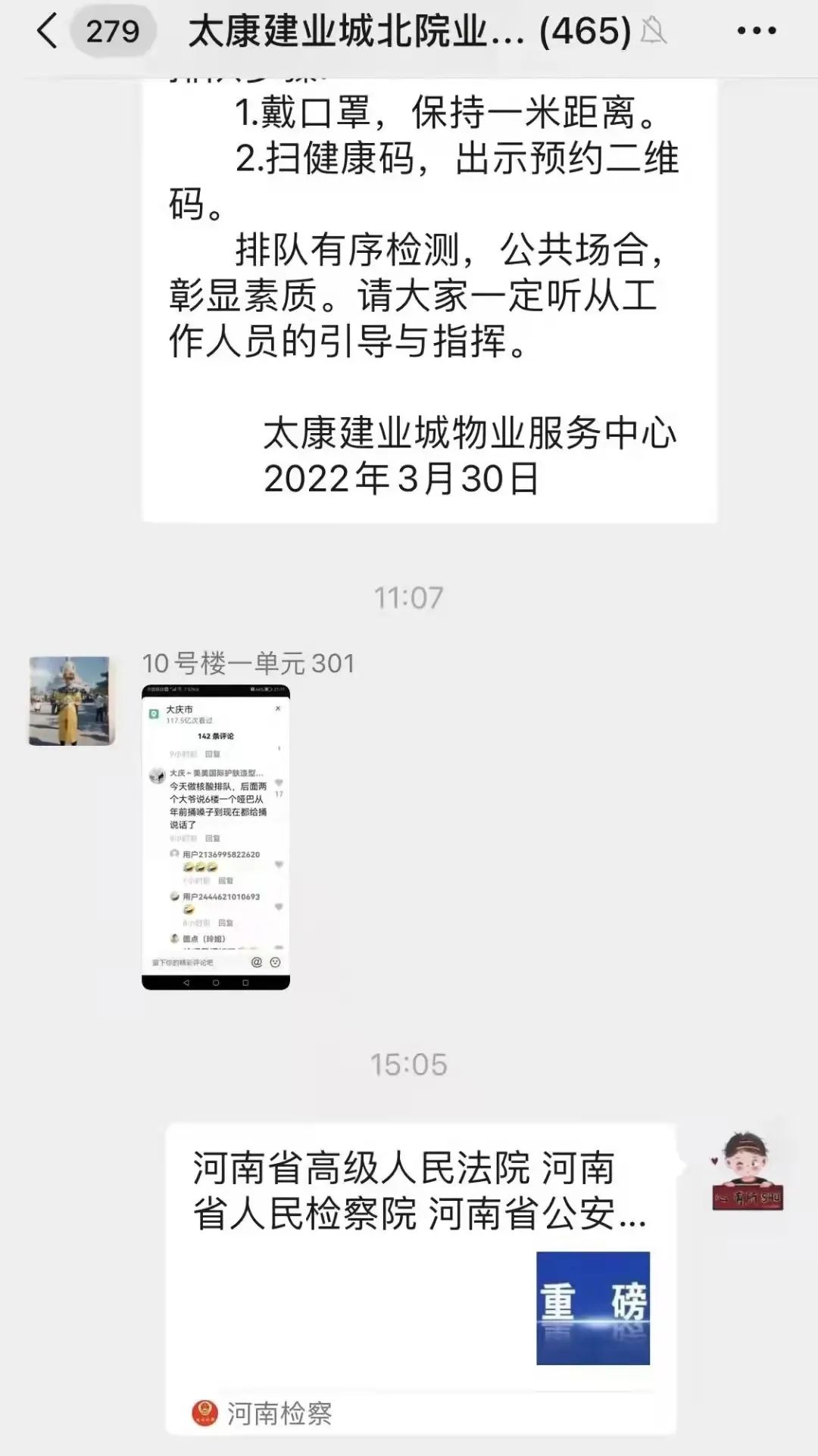This screenshot has width=818, height=1456.
Task: Go back to the chat list
Action: pos(47,32)
